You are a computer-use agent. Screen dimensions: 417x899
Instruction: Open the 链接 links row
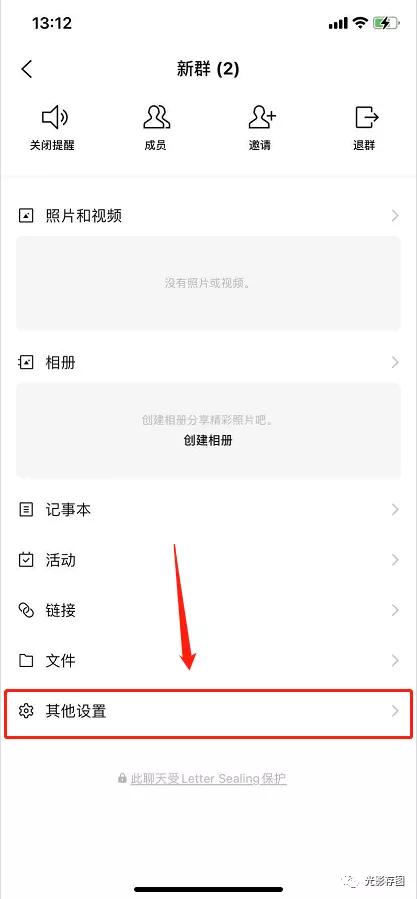(208, 610)
